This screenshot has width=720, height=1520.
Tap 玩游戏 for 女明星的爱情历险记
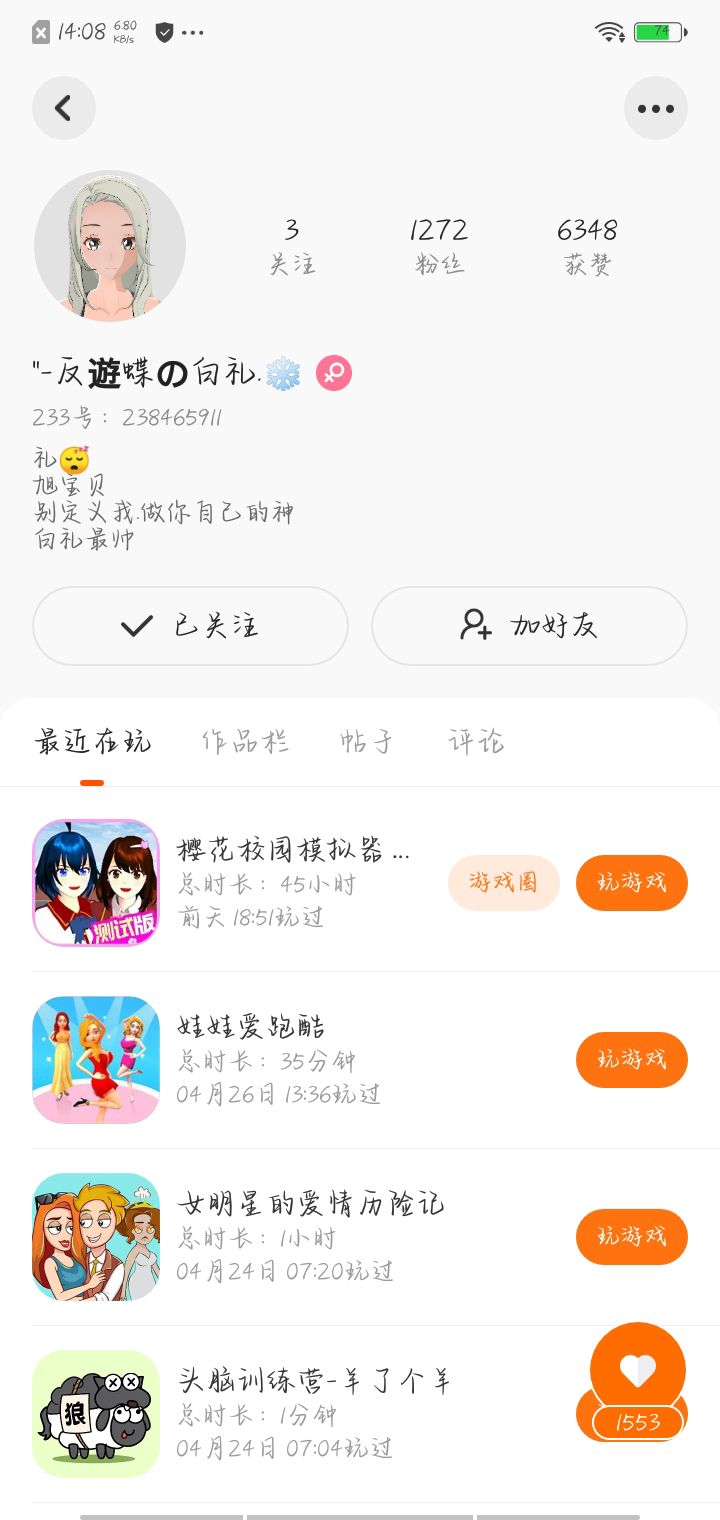[631, 1237]
